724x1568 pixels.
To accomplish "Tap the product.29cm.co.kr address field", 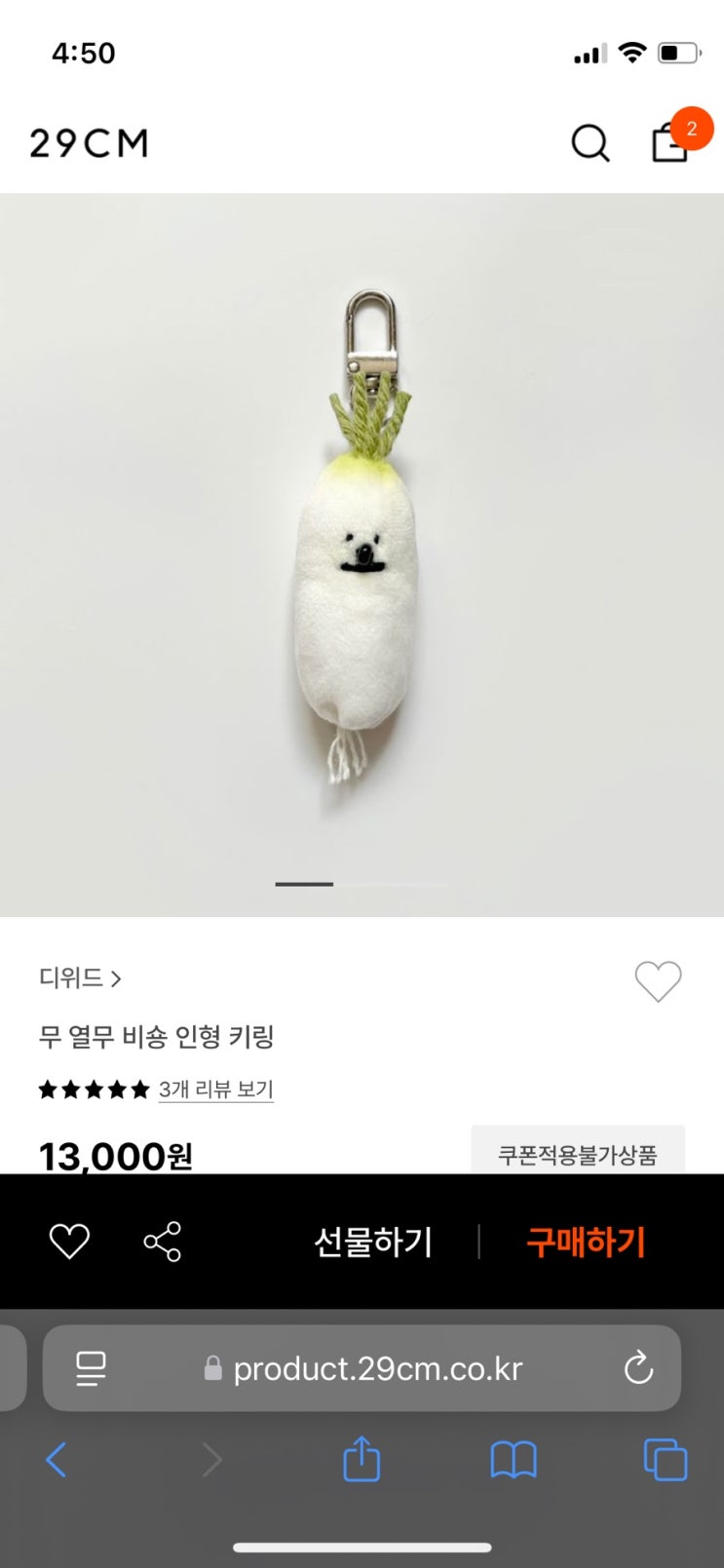I will pyautogui.click(x=365, y=1368).
